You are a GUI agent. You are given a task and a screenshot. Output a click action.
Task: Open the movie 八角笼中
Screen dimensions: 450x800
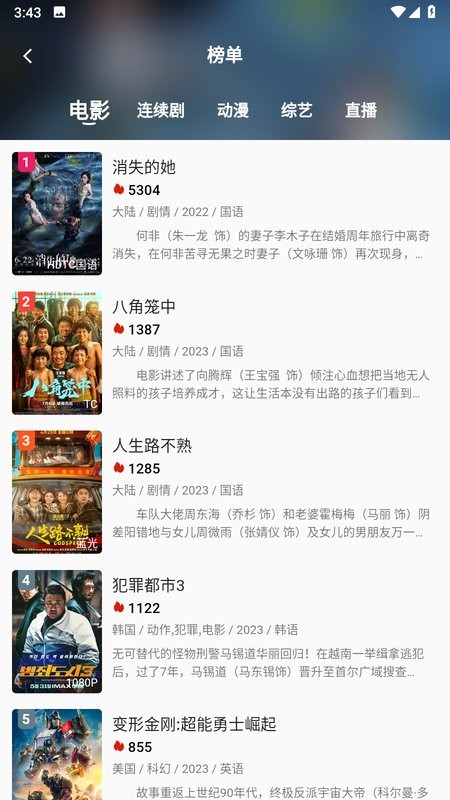tap(225, 353)
